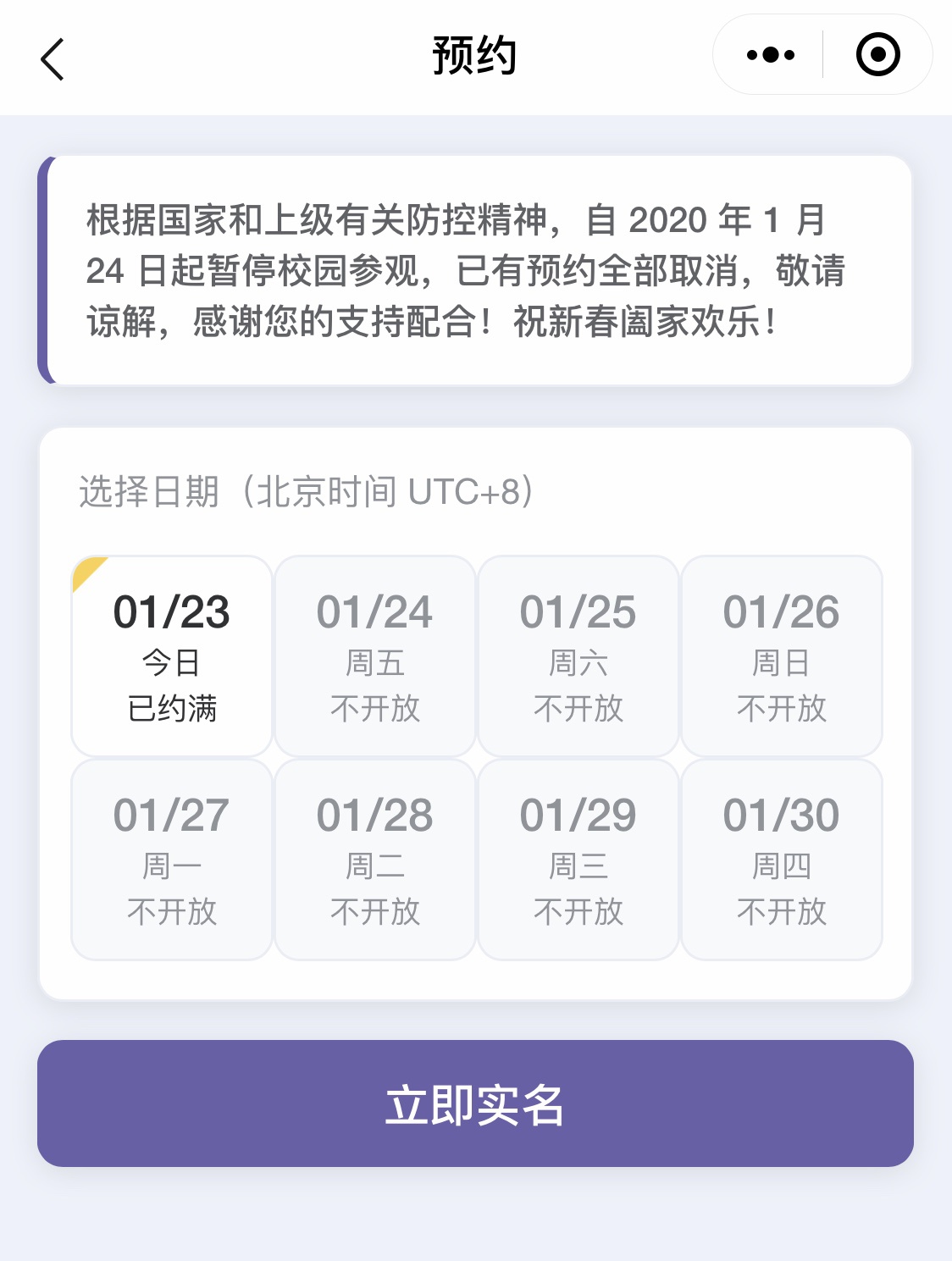952x1261 pixels.
Task: Select the 01/25 周六 date card
Action: [578, 656]
